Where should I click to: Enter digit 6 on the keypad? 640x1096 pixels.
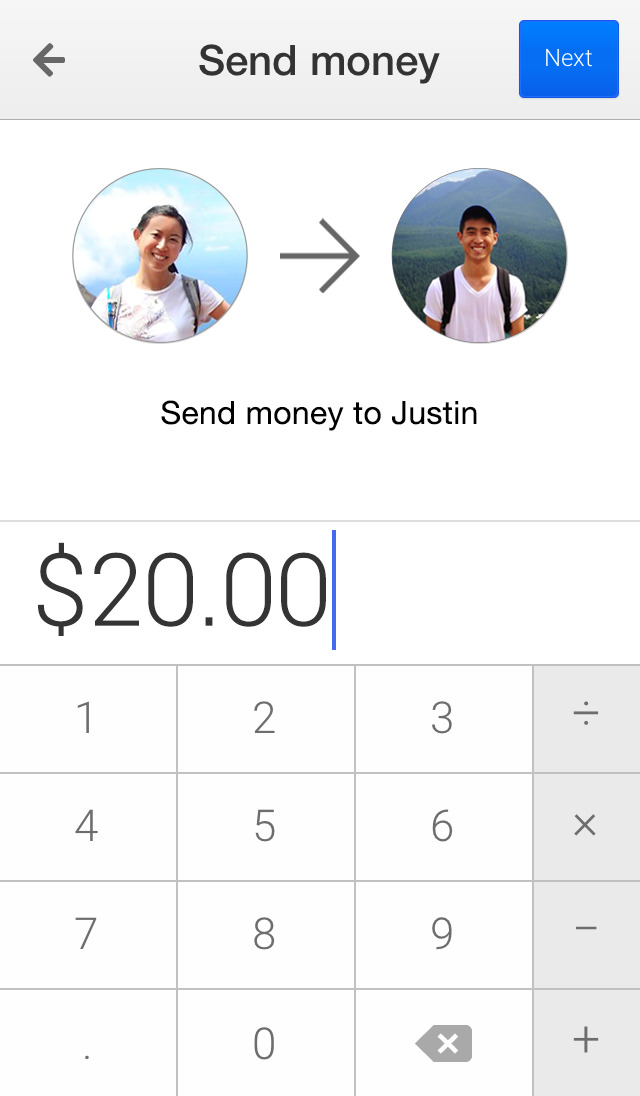pyautogui.click(x=443, y=826)
